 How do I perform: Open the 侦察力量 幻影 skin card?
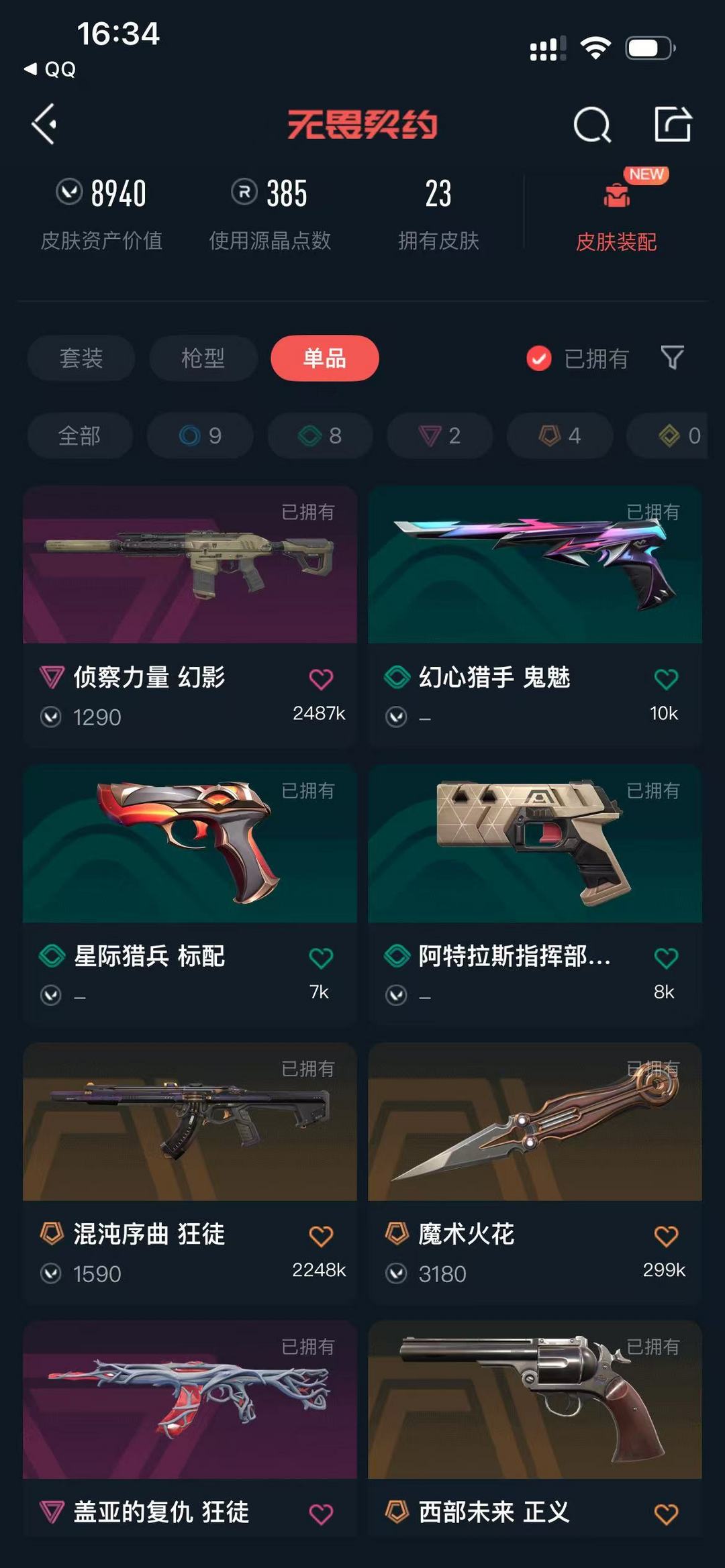(x=190, y=617)
